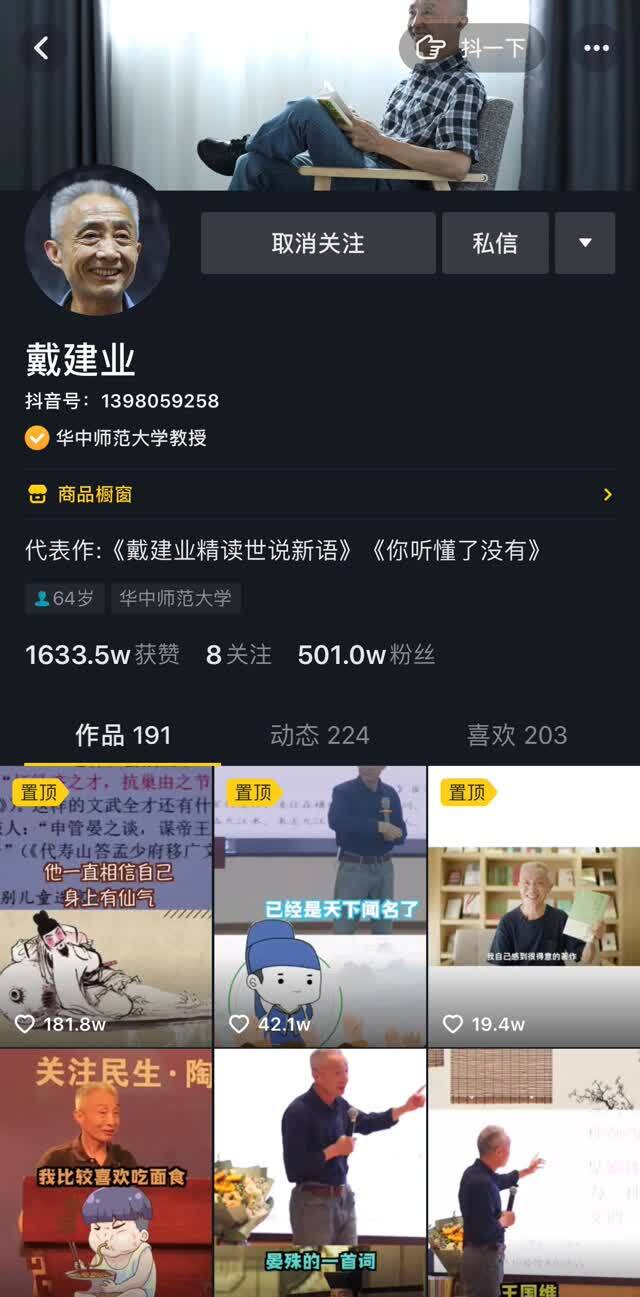This screenshot has height=1297, width=640.
Task: Open pinned video with 42.1w likes
Action: 320,906
